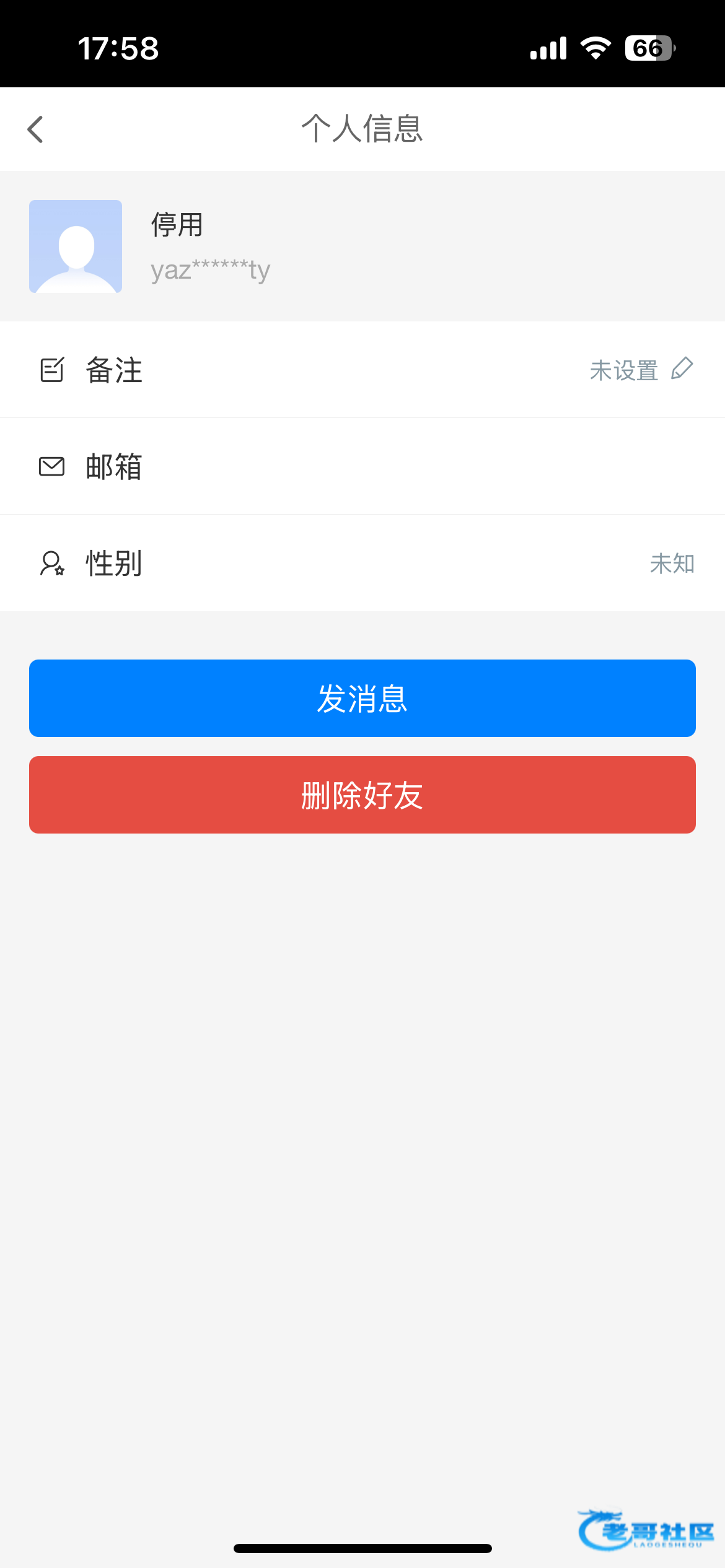Tap the red 删除好友 button
725x1568 pixels.
362,795
